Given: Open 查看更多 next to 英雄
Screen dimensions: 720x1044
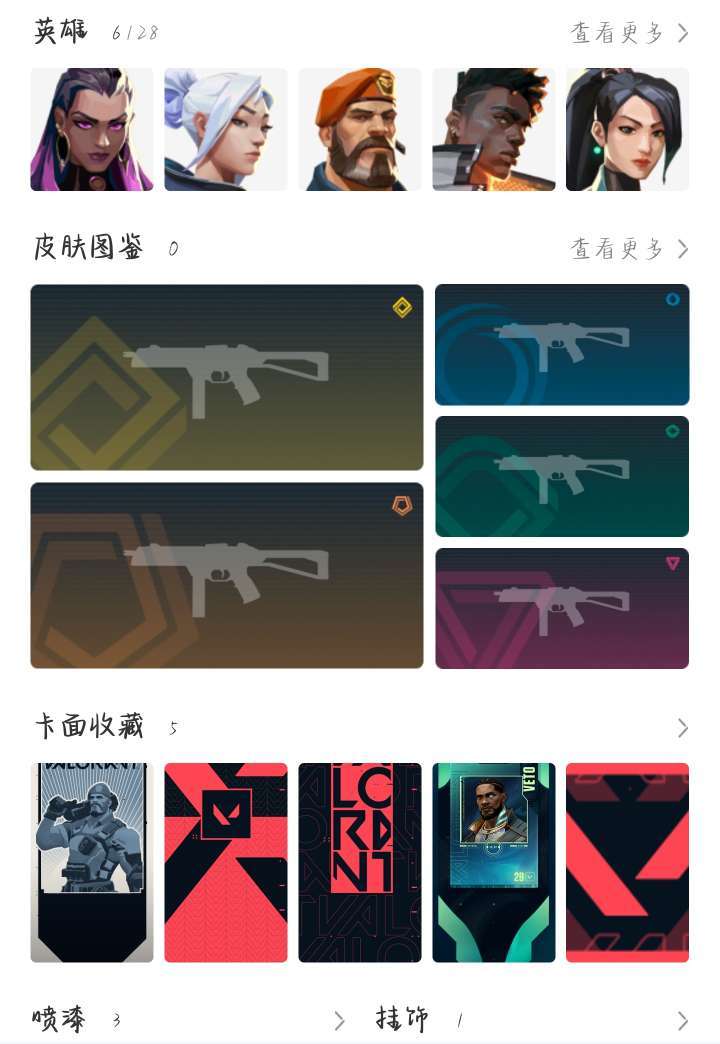Looking at the screenshot, I should pos(629,33).
